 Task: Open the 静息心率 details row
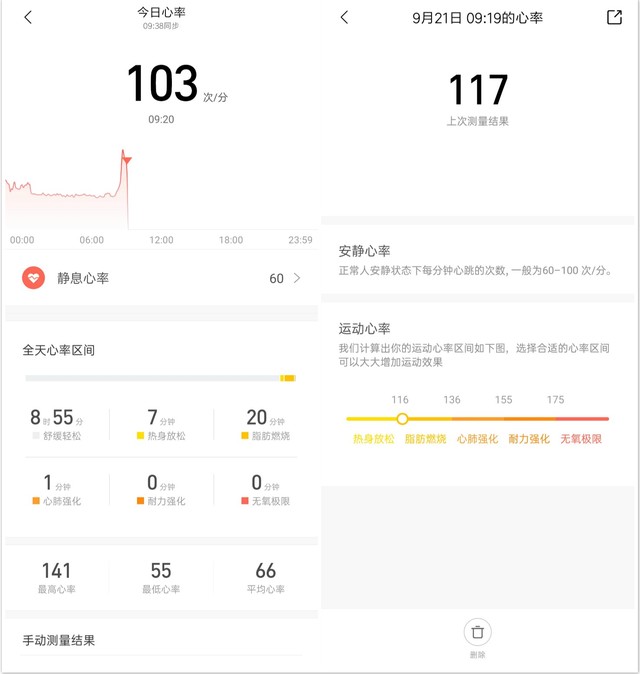point(160,278)
